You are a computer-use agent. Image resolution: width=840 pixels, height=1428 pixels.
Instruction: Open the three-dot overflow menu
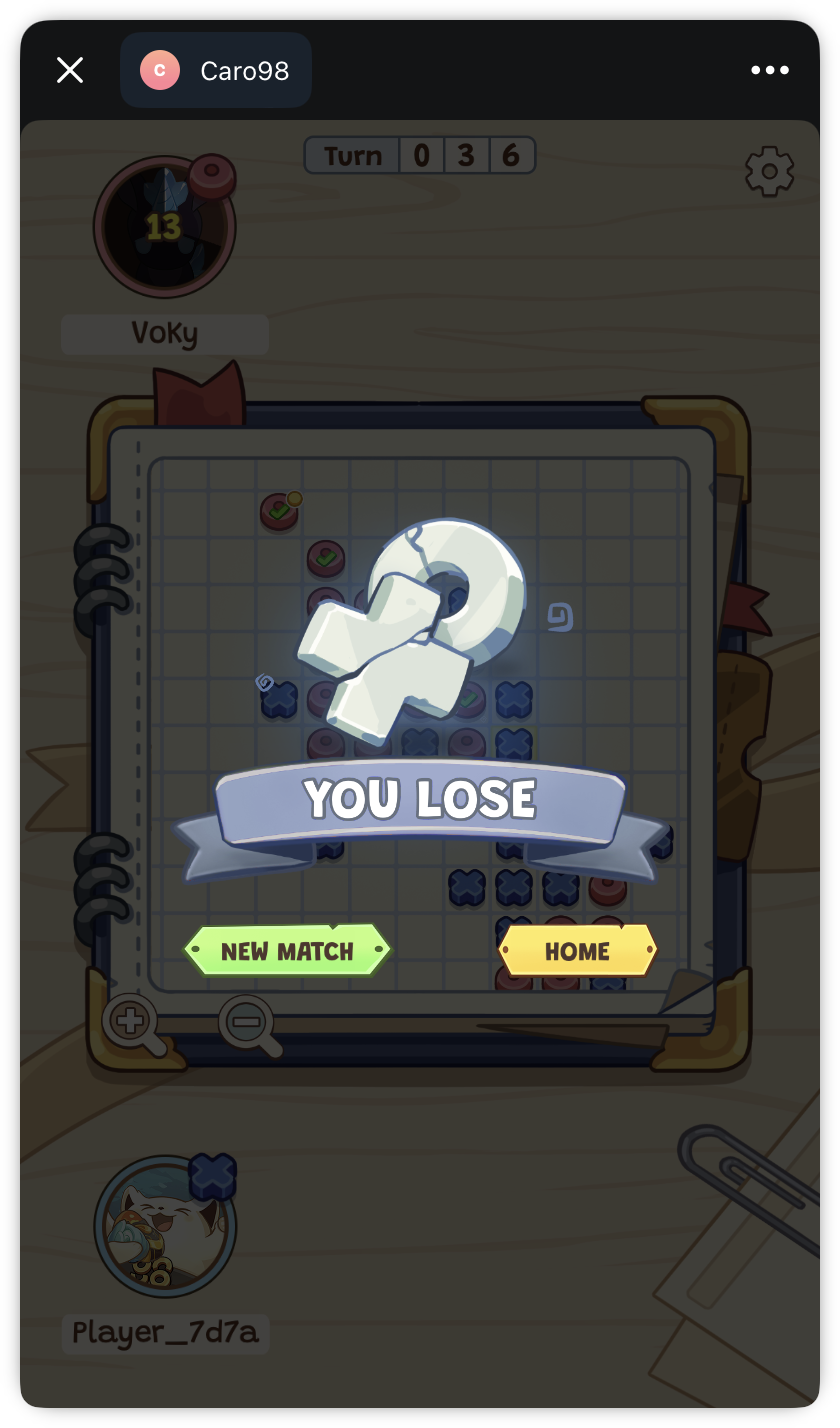(x=770, y=70)
